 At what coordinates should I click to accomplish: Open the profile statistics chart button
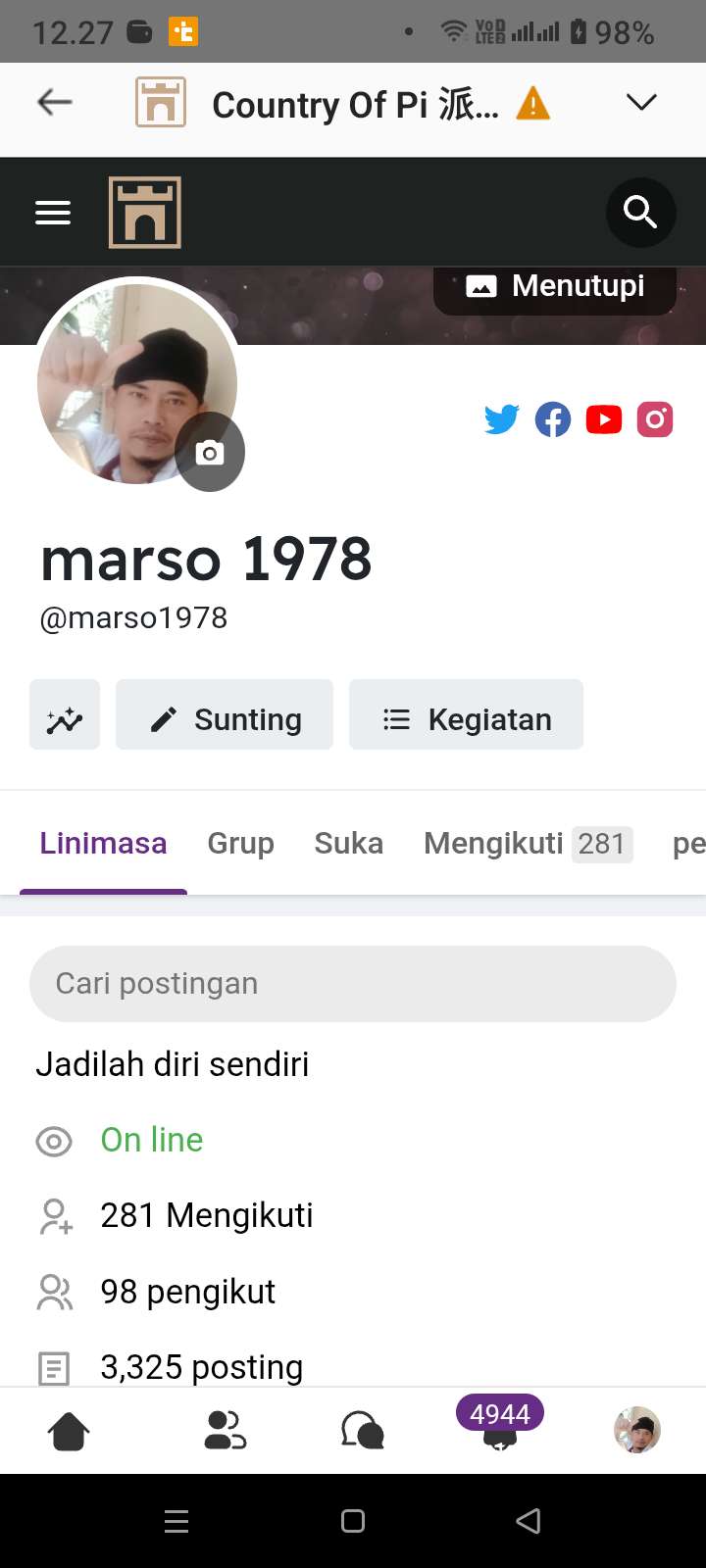click(65, 720)
